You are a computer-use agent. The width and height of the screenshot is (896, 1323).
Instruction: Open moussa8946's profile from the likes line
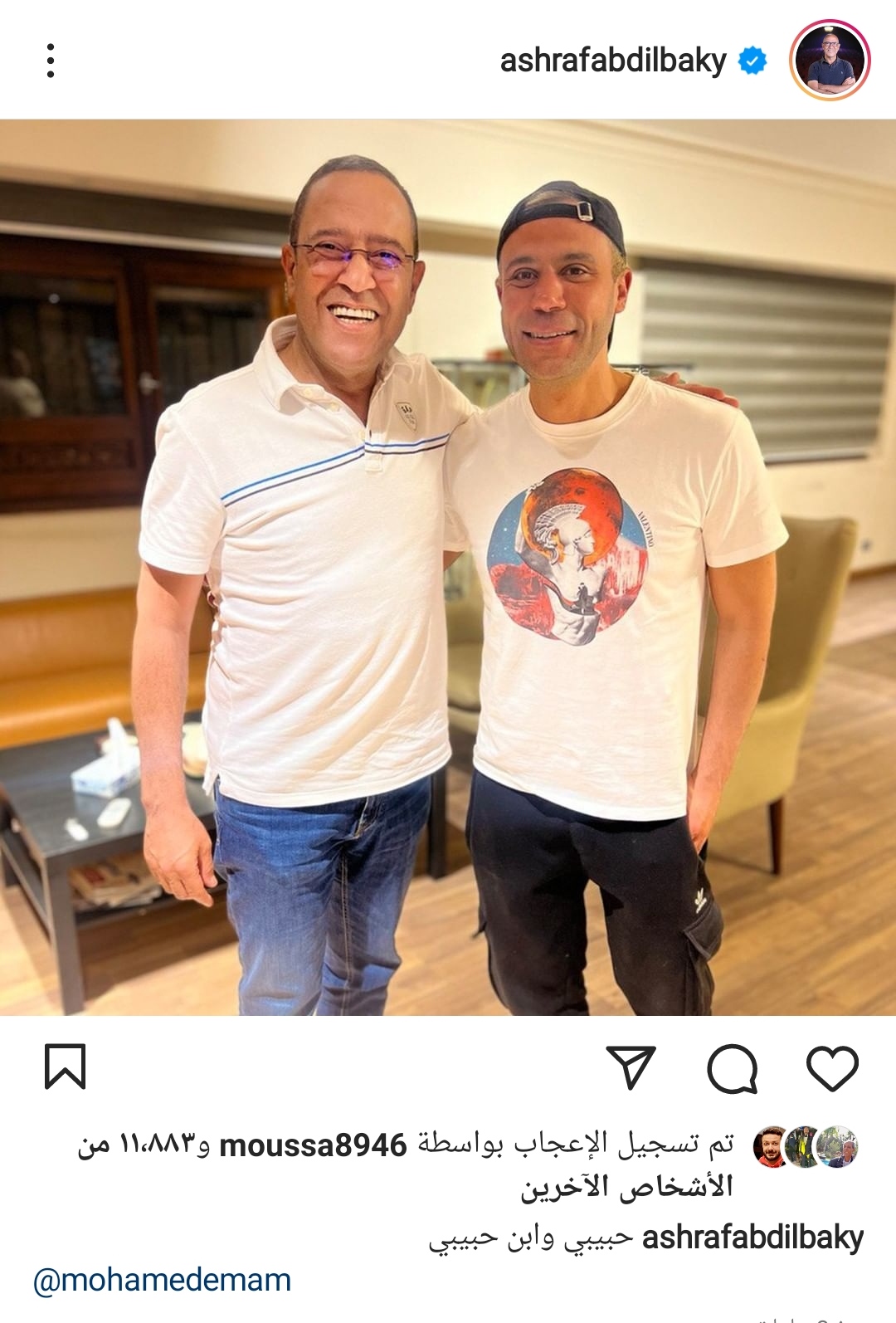pos(313,1145)
